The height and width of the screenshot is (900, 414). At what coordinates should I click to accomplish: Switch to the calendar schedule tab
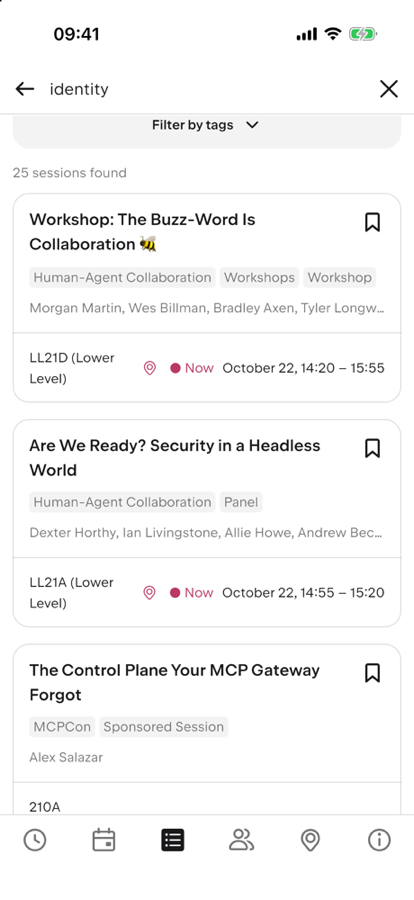(104, 840)
